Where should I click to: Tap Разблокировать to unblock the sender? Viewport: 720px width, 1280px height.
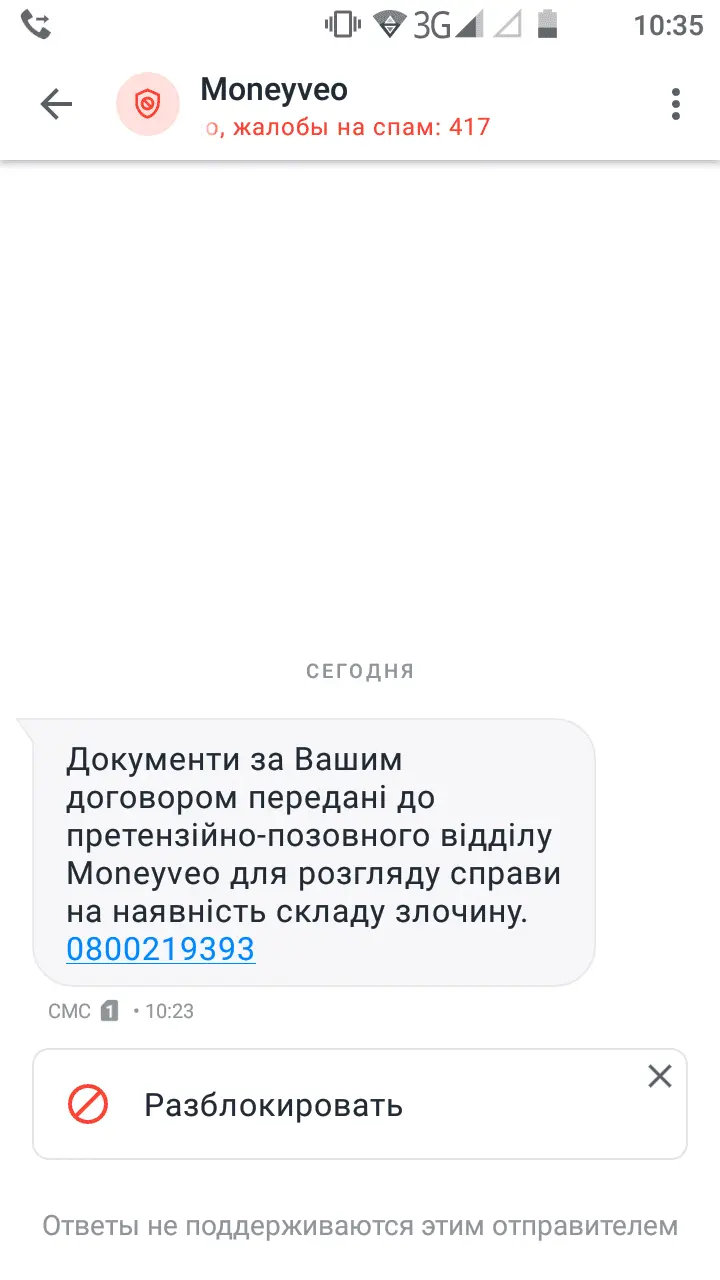pos(273,1105)
